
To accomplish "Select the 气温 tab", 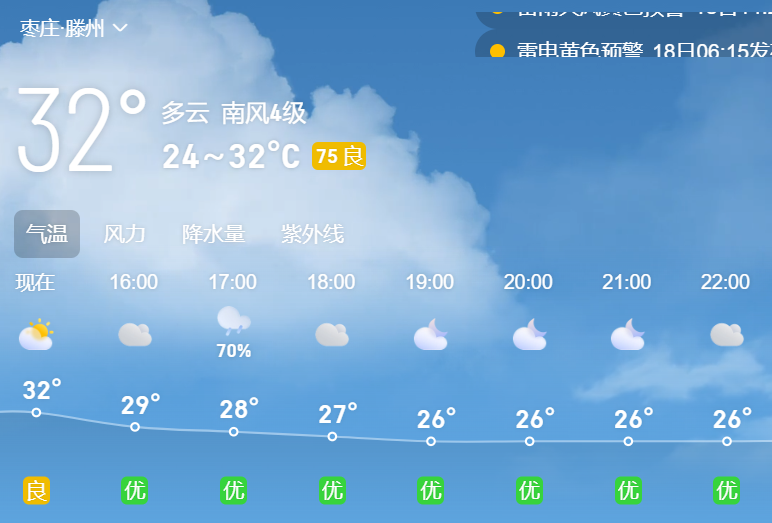I will 47,234.
